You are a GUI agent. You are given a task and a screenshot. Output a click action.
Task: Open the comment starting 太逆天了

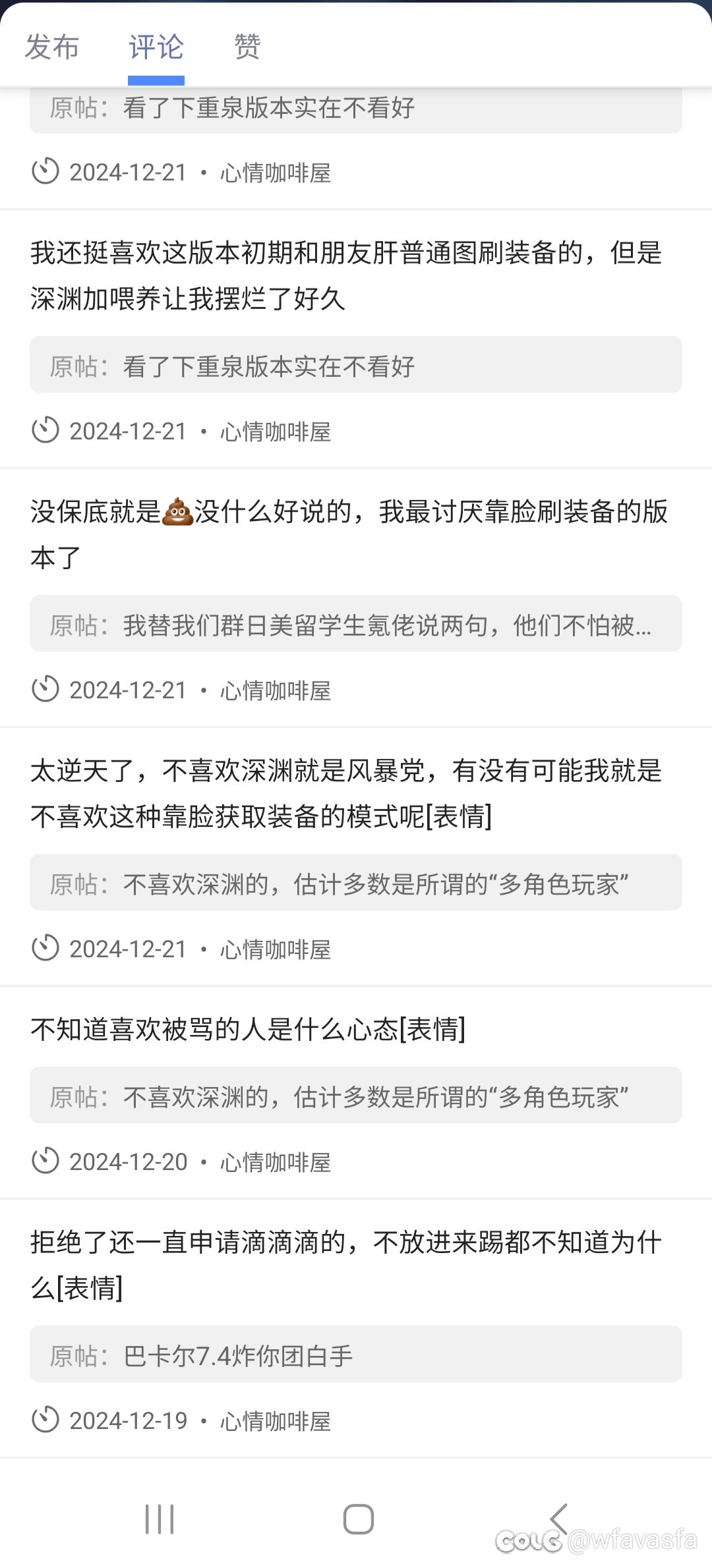pos(346,793)
